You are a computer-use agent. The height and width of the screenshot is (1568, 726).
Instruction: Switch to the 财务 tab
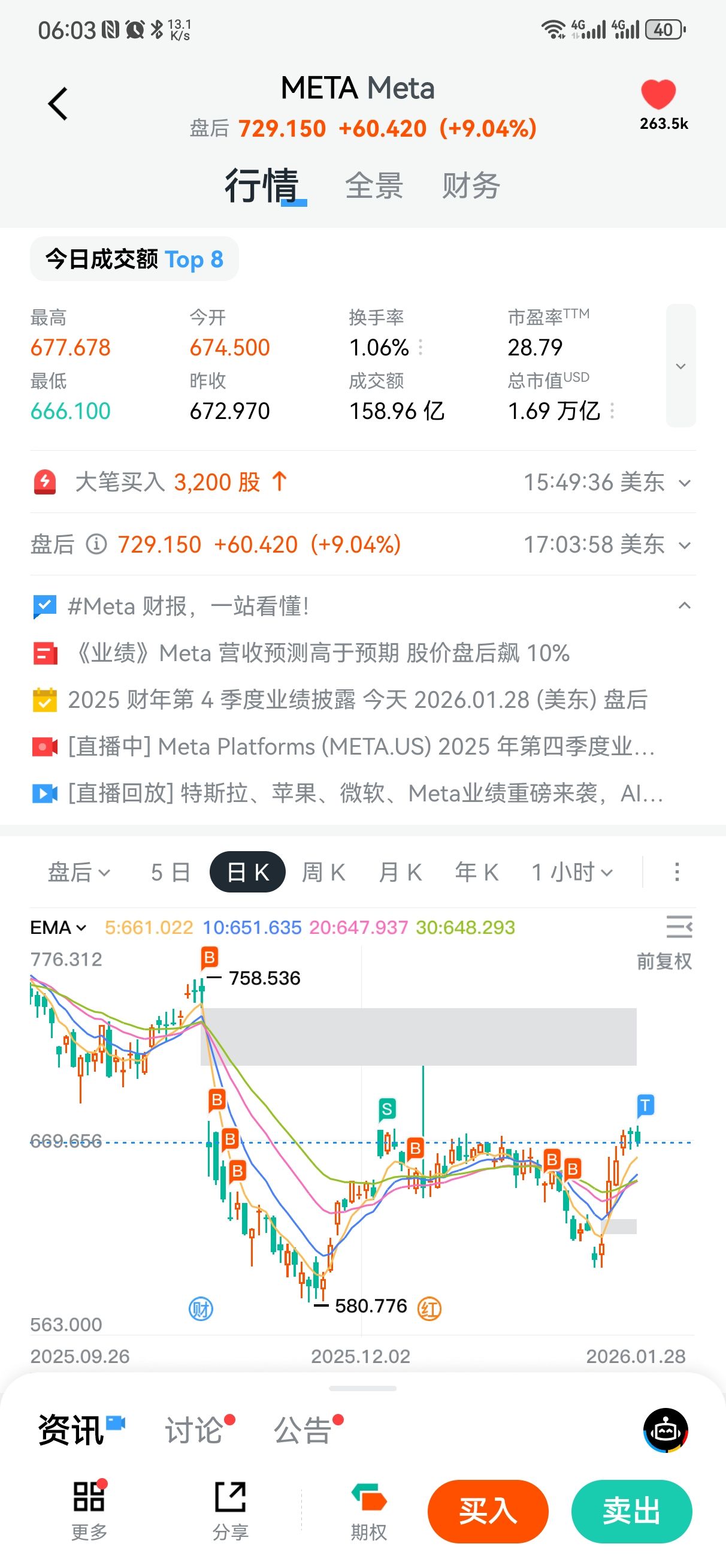470,186
